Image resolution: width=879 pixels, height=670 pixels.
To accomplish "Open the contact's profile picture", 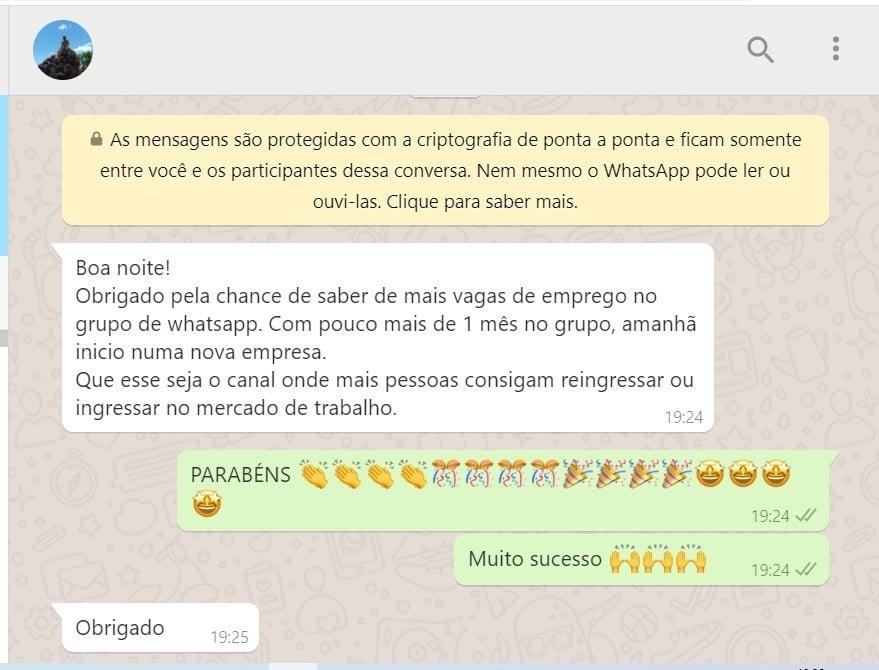I will click(63, 50).
